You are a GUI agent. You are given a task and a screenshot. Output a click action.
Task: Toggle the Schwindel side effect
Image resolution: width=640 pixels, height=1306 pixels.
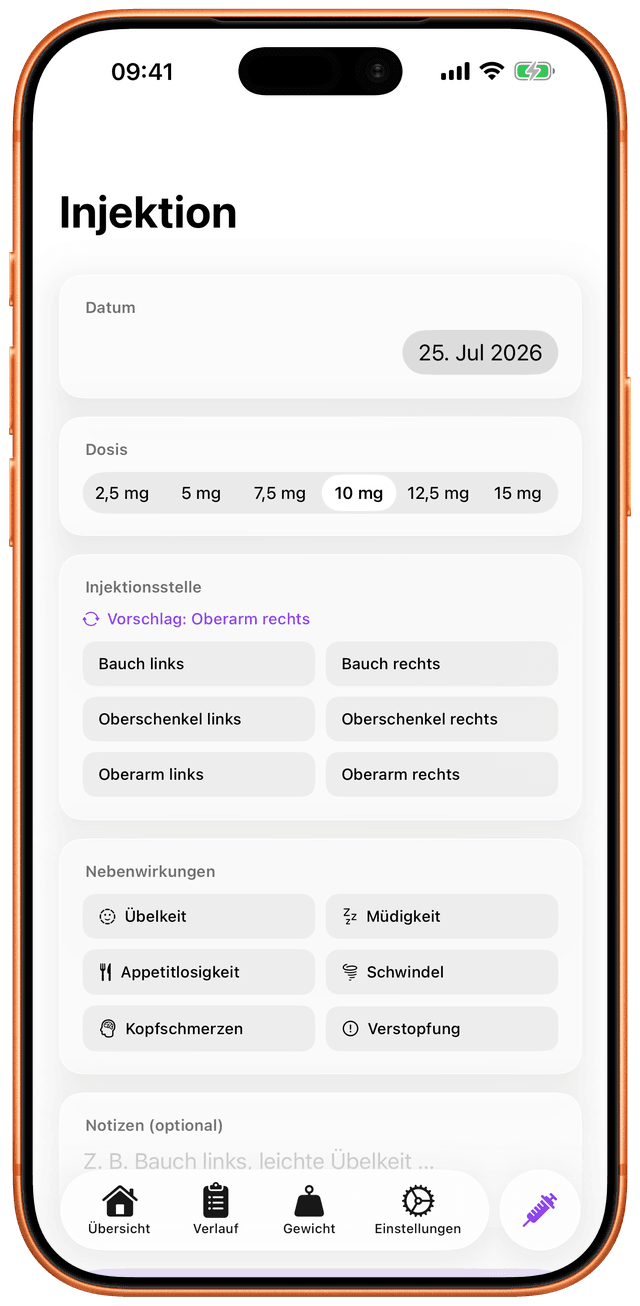click(x=442, y=972)
